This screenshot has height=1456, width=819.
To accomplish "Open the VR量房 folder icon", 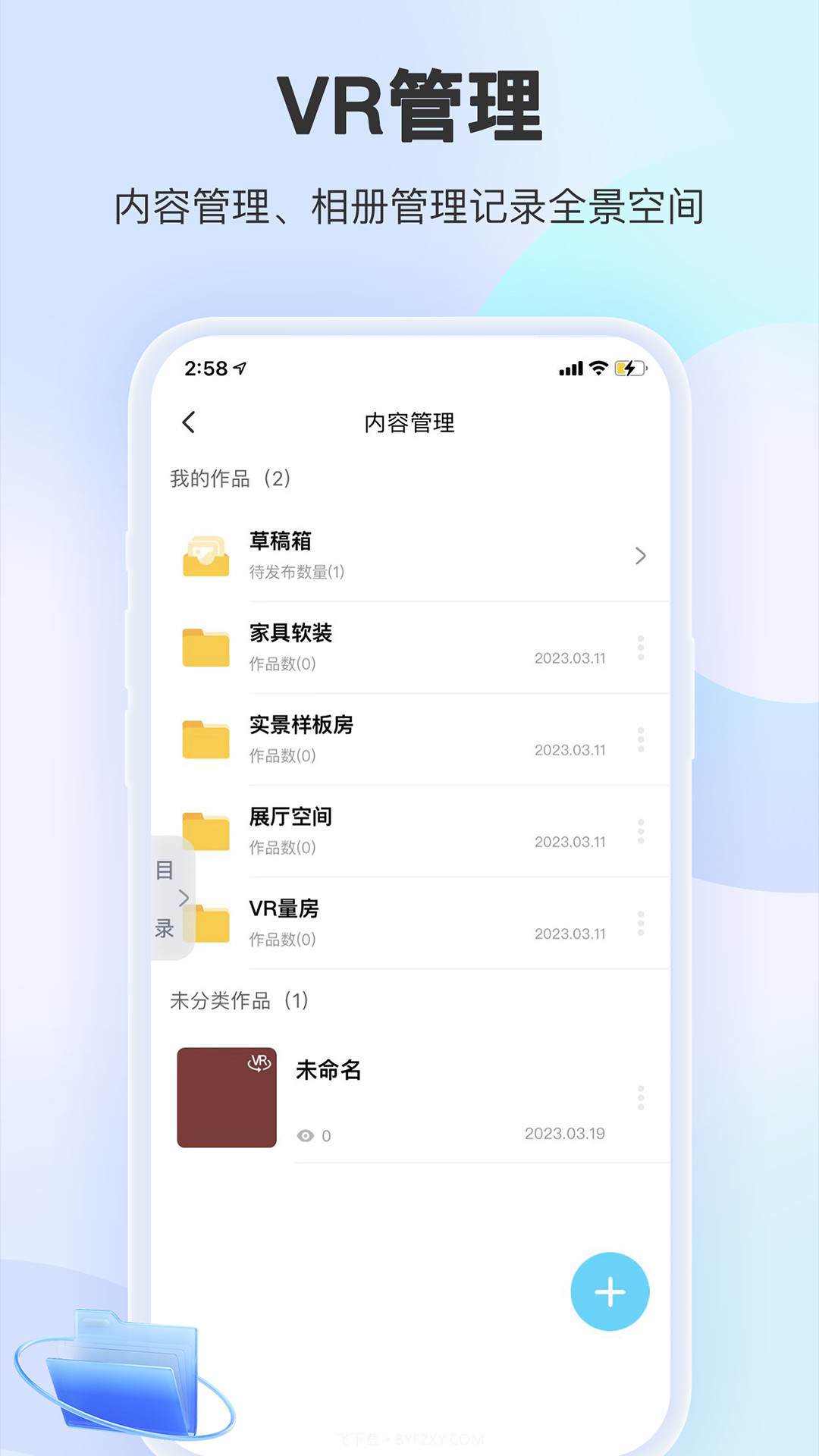I will point(206,924).
